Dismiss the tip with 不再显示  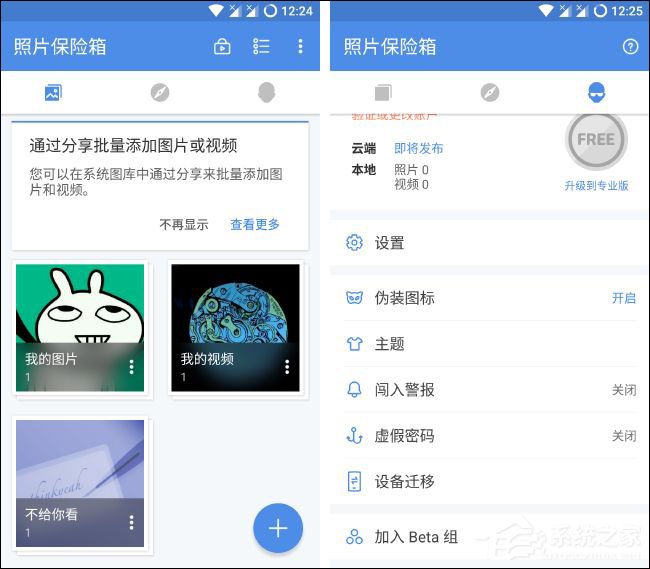(x=184, y=225)
